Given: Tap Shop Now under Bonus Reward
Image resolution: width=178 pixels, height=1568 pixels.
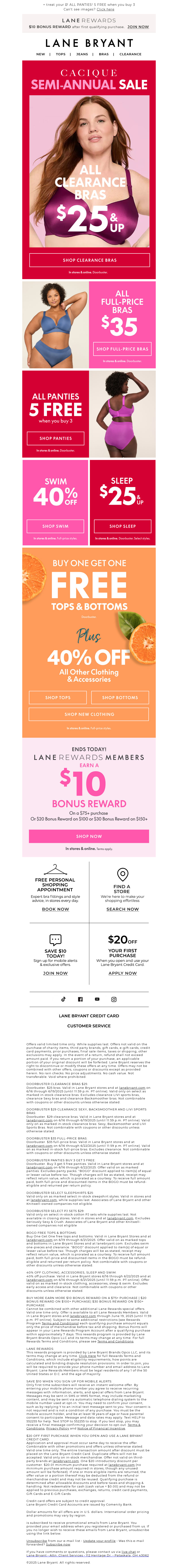Looking at the screenshot, I should [x=89, y=836].
